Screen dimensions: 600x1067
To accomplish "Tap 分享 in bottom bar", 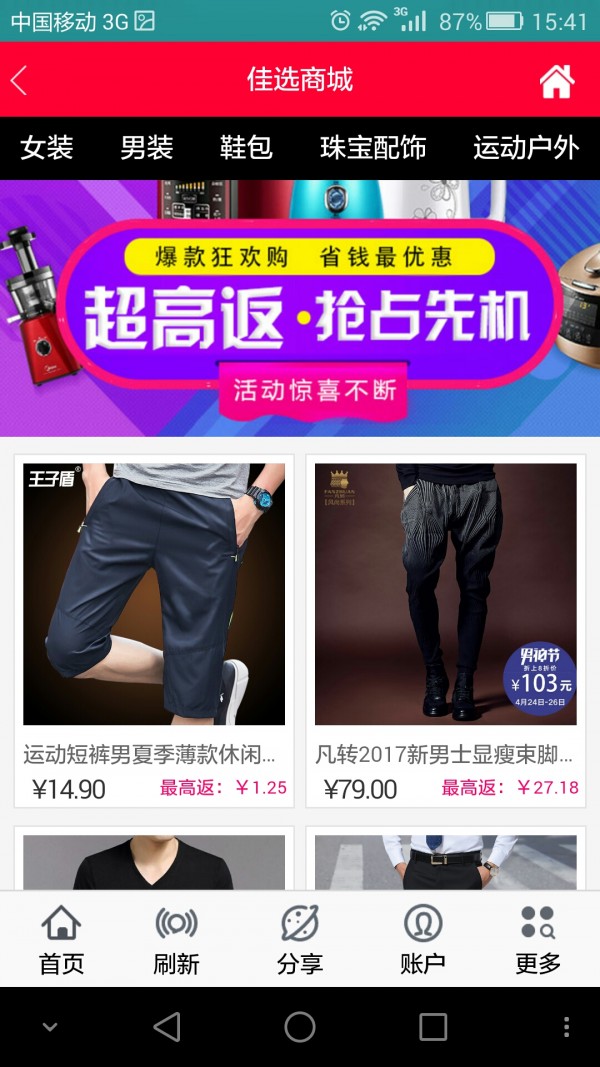I will pyautogui.click(x=300, y=940).
